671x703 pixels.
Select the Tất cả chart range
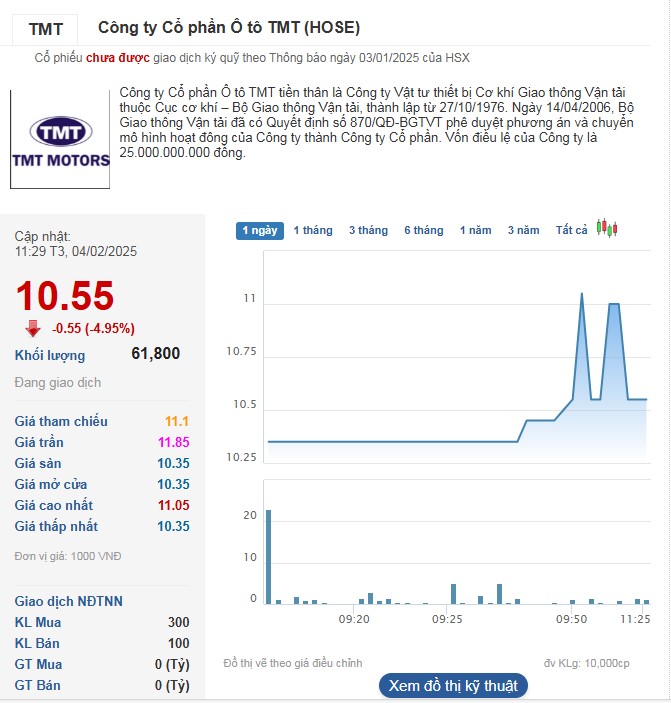[571, 230]
